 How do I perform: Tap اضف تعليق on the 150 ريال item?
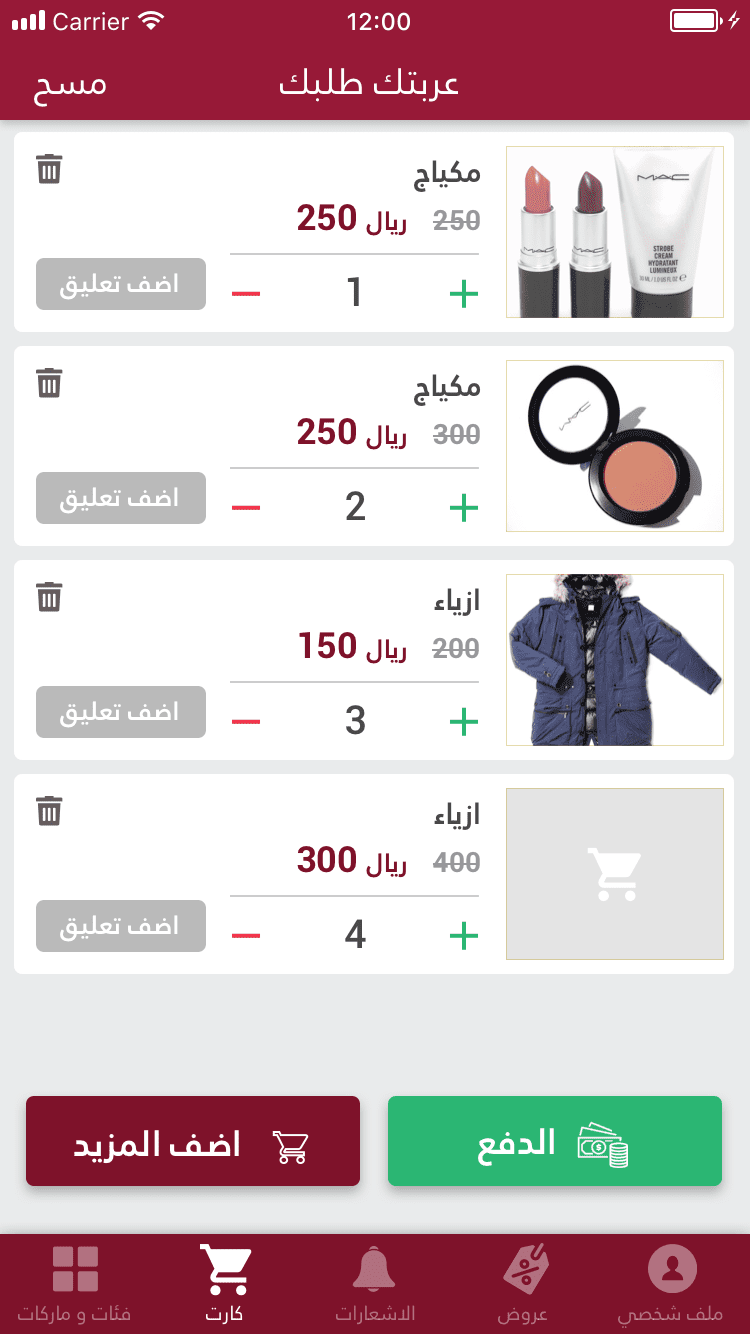(x=121, y=712)
